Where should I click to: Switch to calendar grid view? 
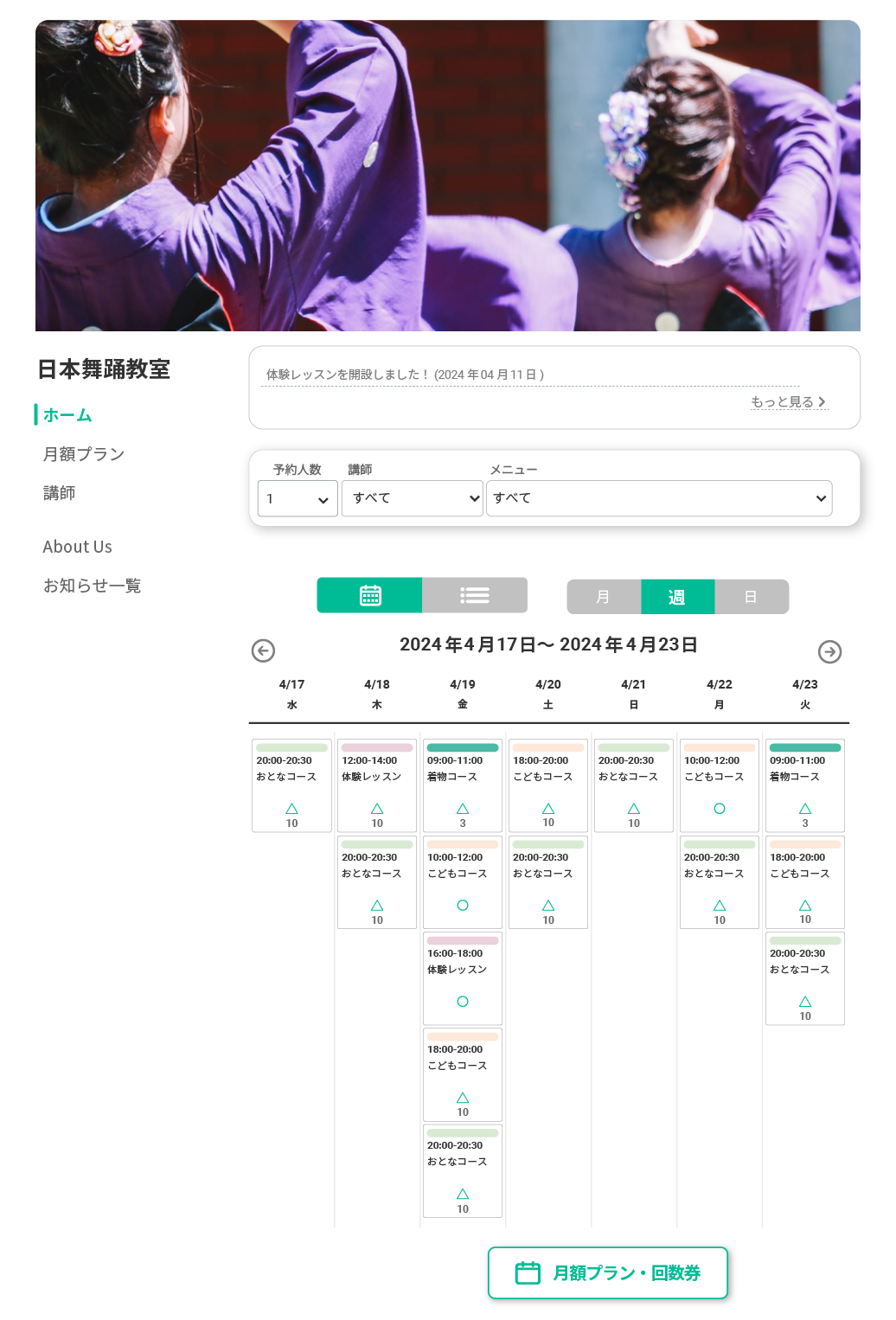[370, 595]
